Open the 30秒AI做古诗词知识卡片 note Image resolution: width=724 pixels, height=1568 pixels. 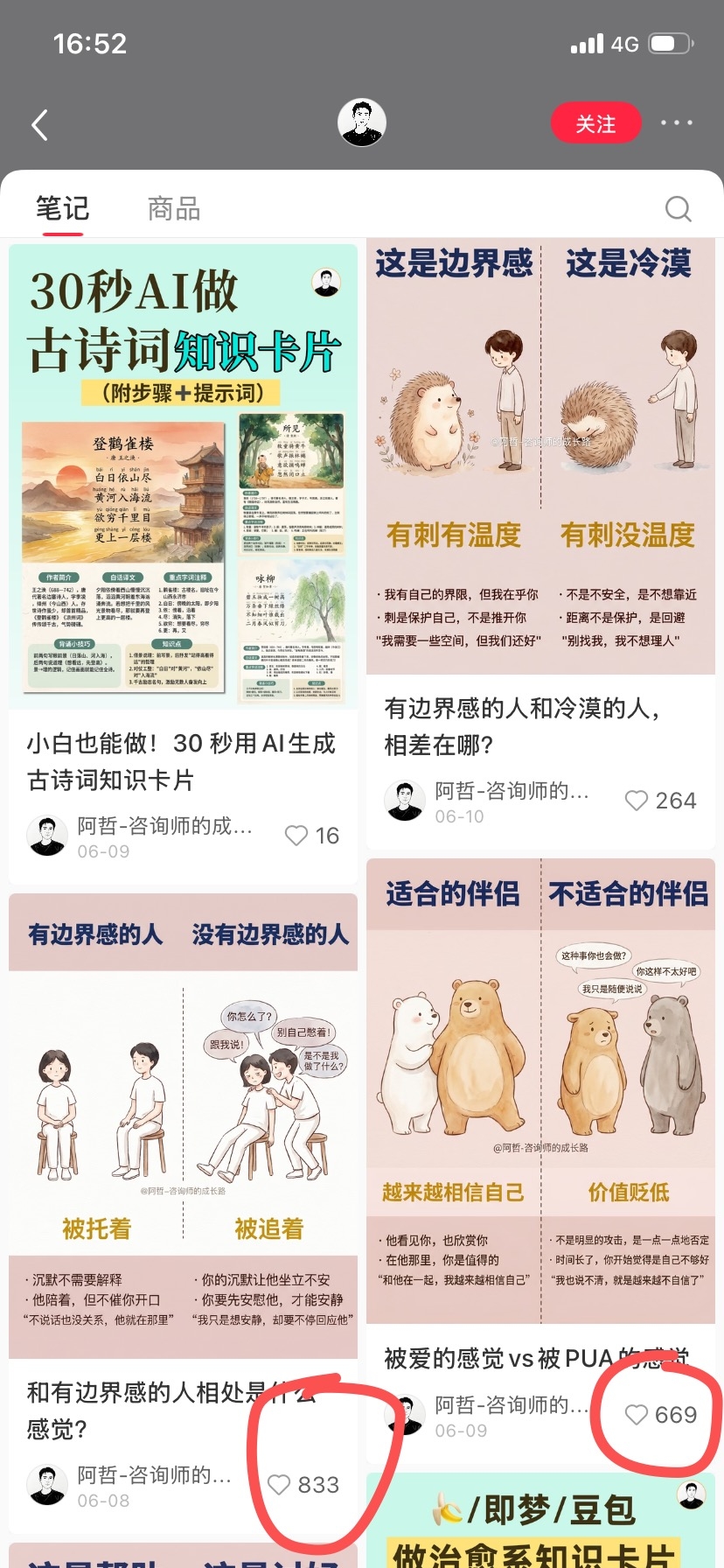pos(184,477)
